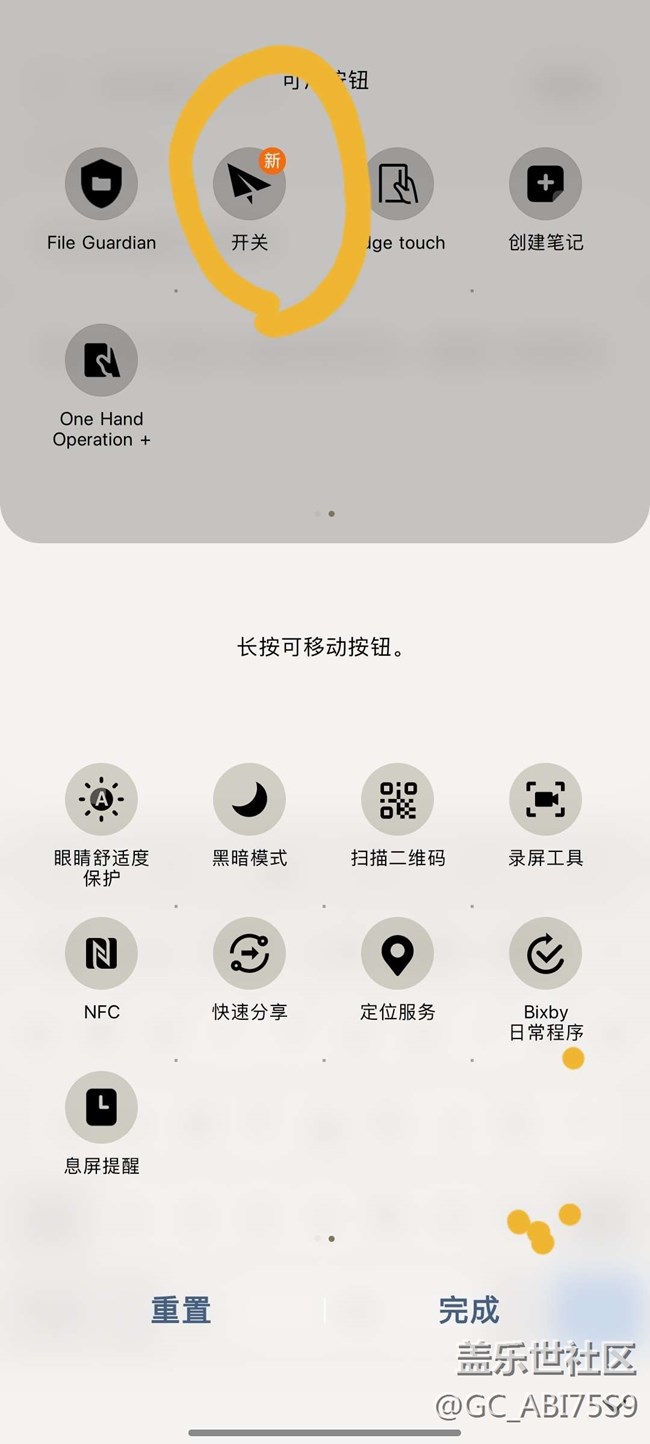This screenshot has width=650, height=1444.
Task: Tap the File Guardian button
Action: 101,185
